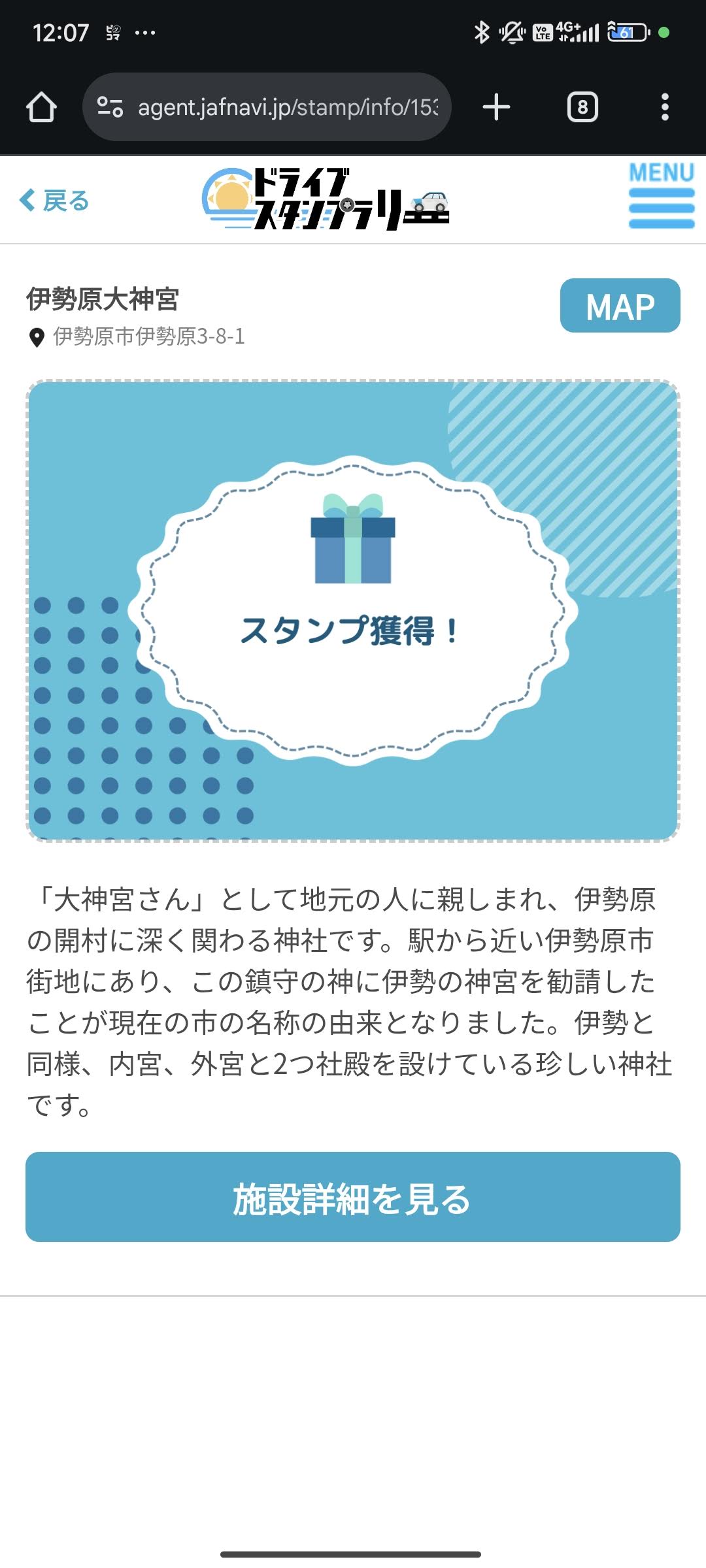This screenshot has height=1568, width=706.
Task: Open the browser overflow menu
Action: pos(665,107)
